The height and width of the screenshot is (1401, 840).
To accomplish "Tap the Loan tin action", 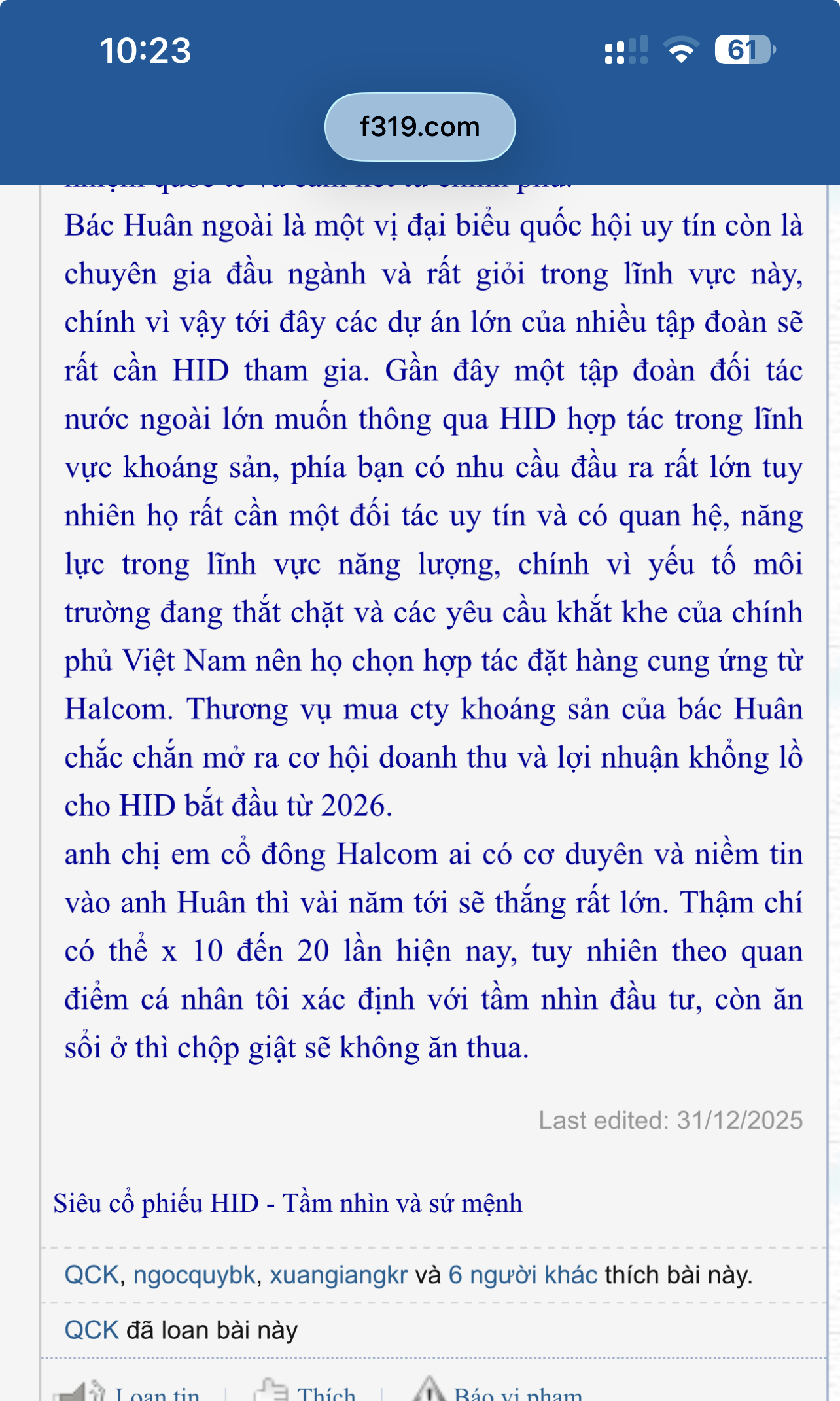I will pos(156,1394).
